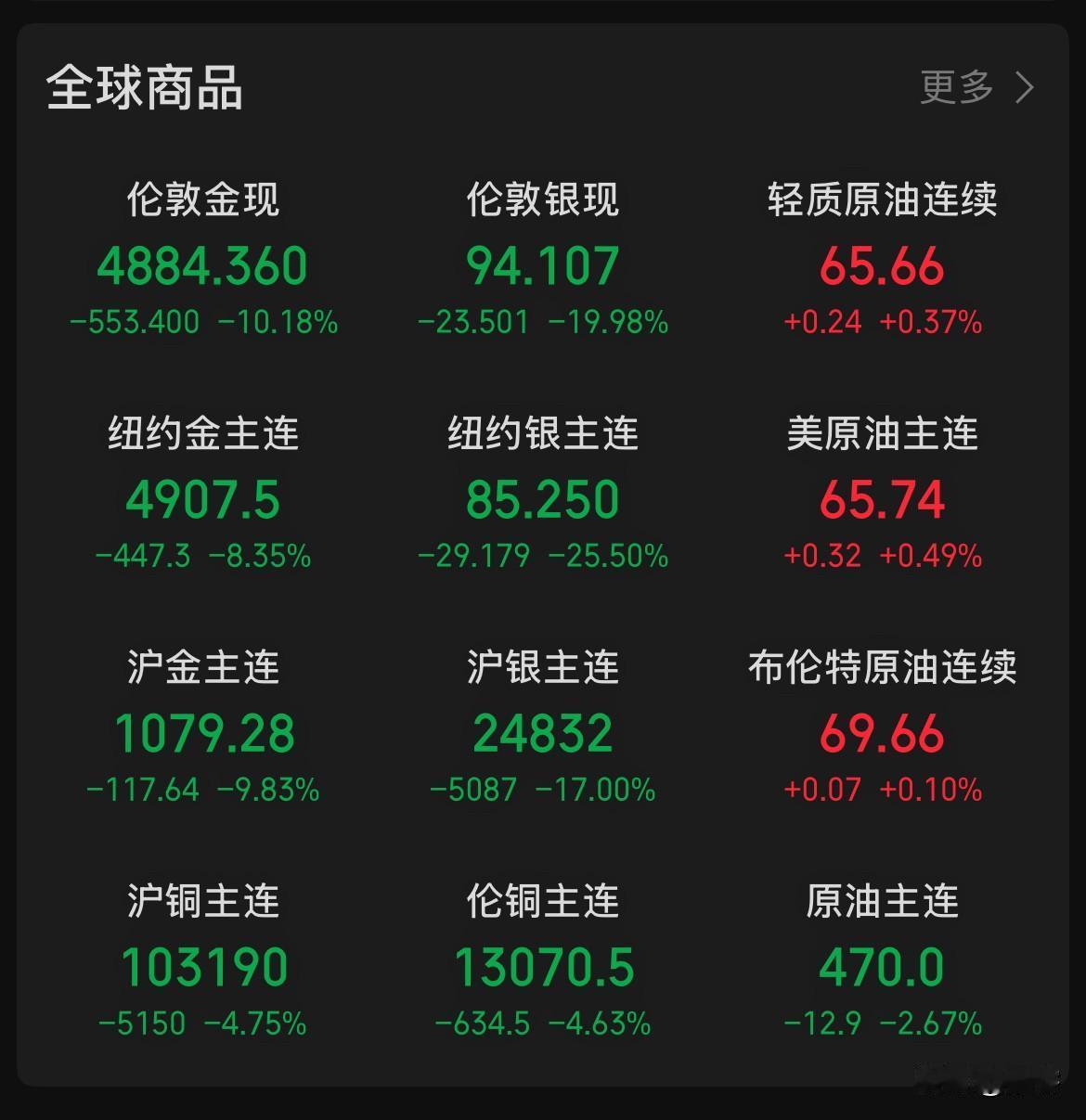Viewport: 1086px width, 1120px height.
Task: Click the 全球商品 panel title
Action: tap(145, 88)
